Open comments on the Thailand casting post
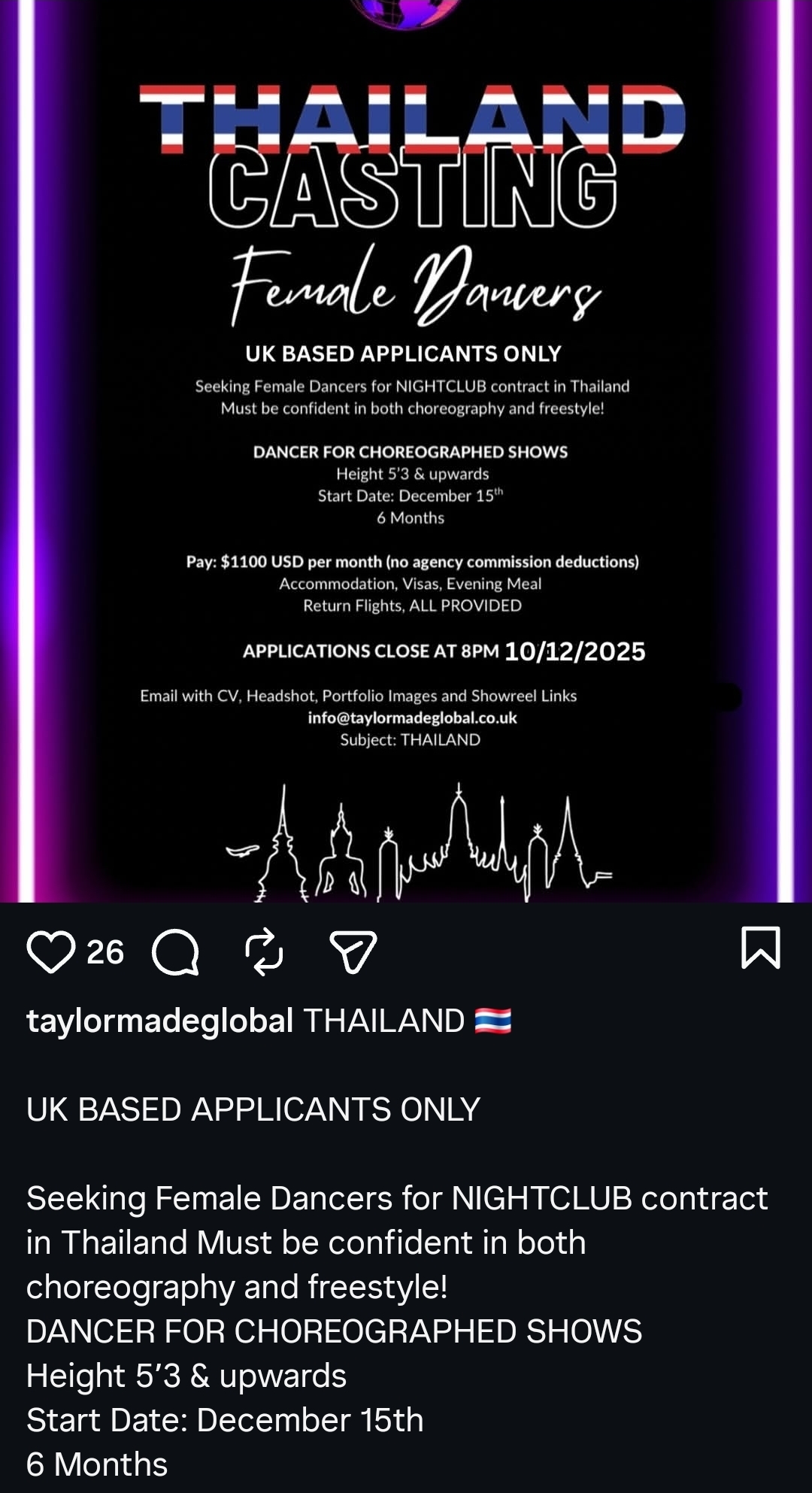The height and width of the screenshot is (1493, 812). [x=175, y=951]
